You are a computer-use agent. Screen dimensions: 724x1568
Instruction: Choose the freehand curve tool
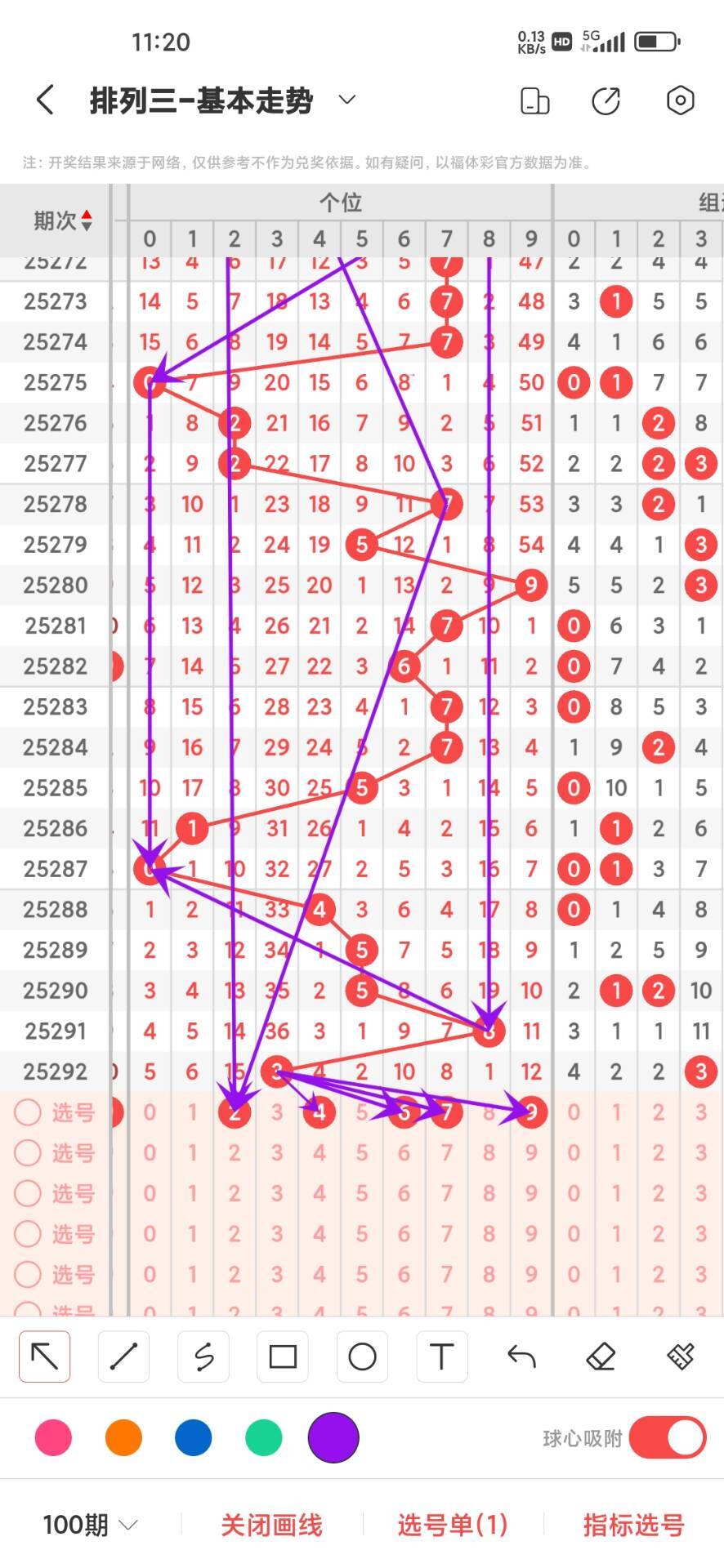click(203, 1356)
